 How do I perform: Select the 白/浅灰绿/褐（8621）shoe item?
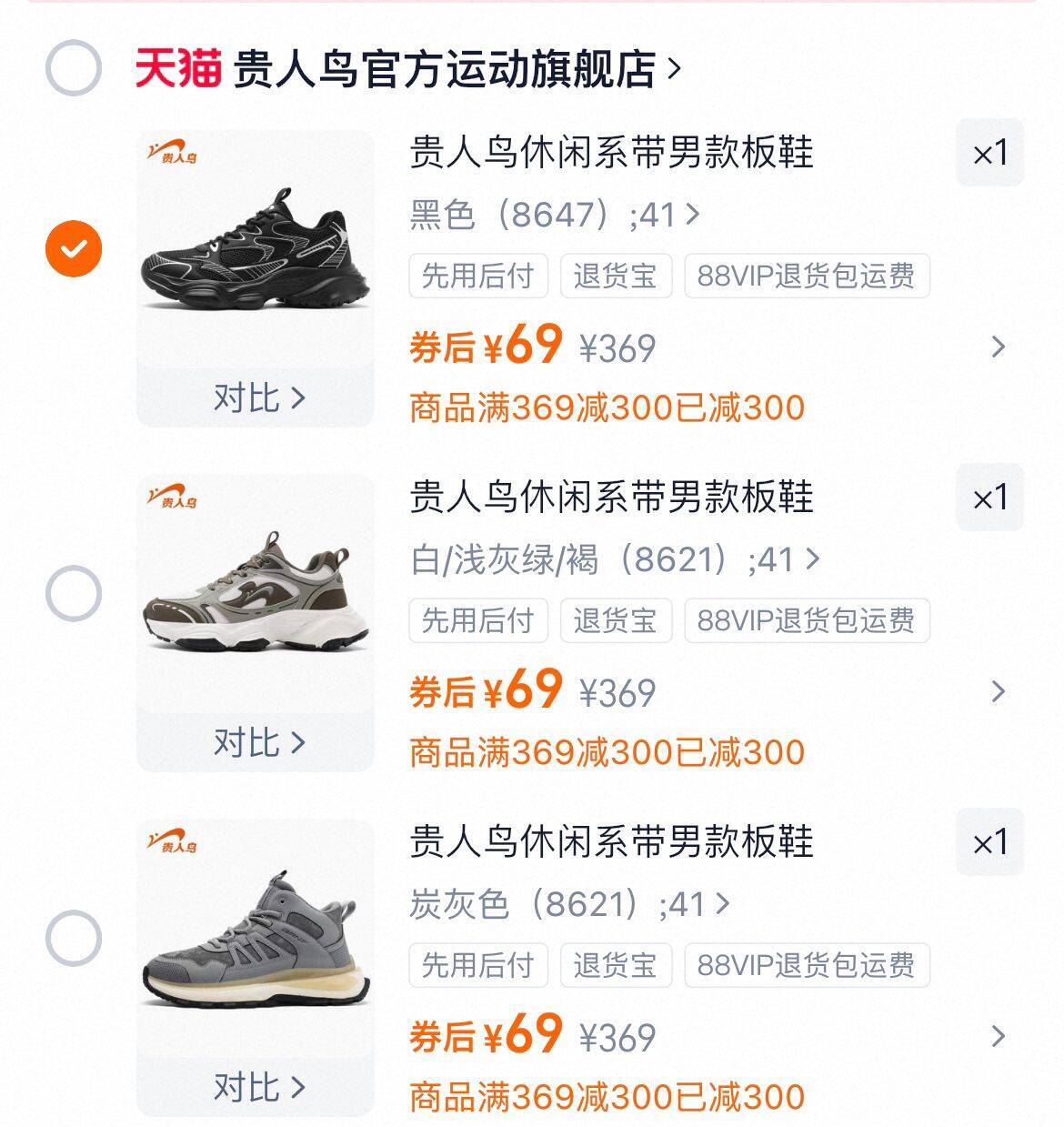[74, 593]
